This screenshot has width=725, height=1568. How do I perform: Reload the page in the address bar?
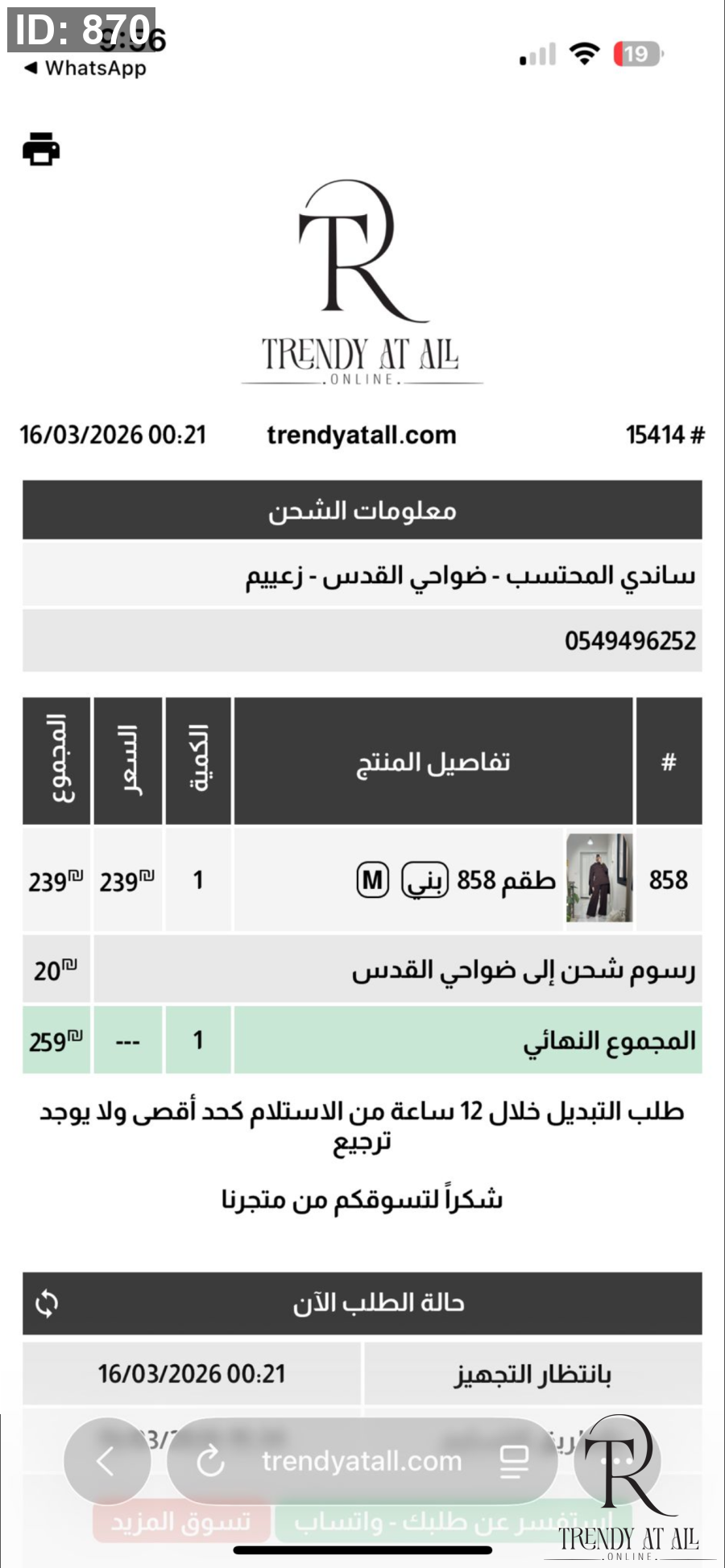(210, 1461)
